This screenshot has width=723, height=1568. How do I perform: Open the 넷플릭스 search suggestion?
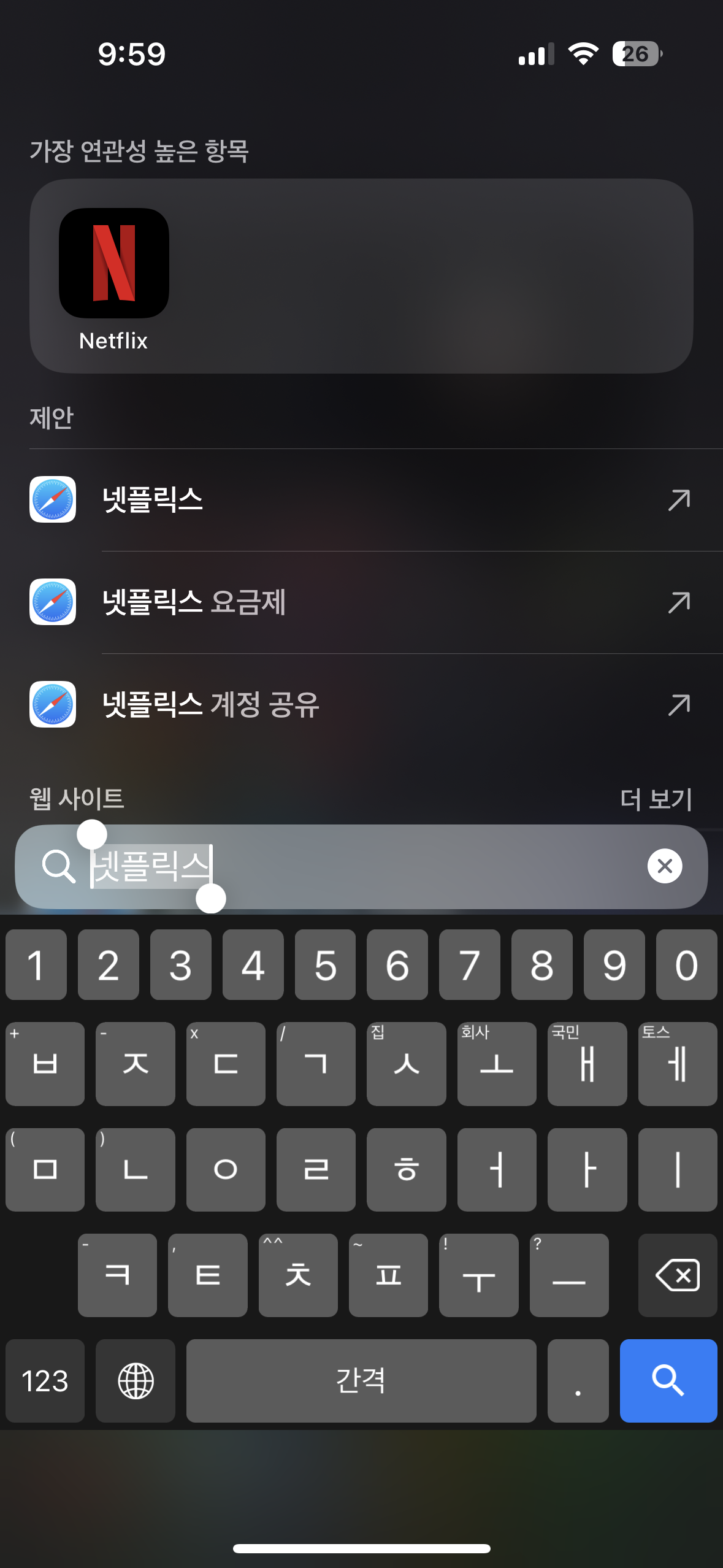click(362, 500)
